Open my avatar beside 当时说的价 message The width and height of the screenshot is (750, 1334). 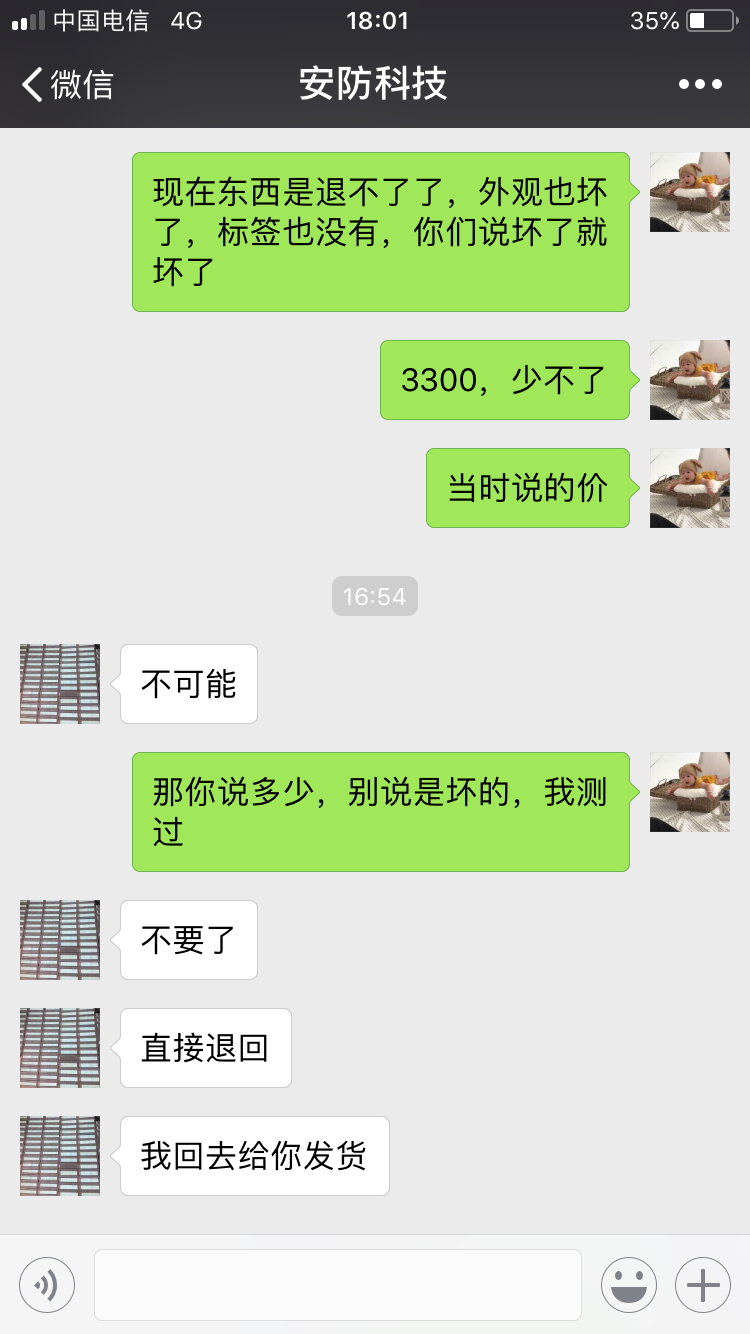pyautogui.click(x=690, y=488)
